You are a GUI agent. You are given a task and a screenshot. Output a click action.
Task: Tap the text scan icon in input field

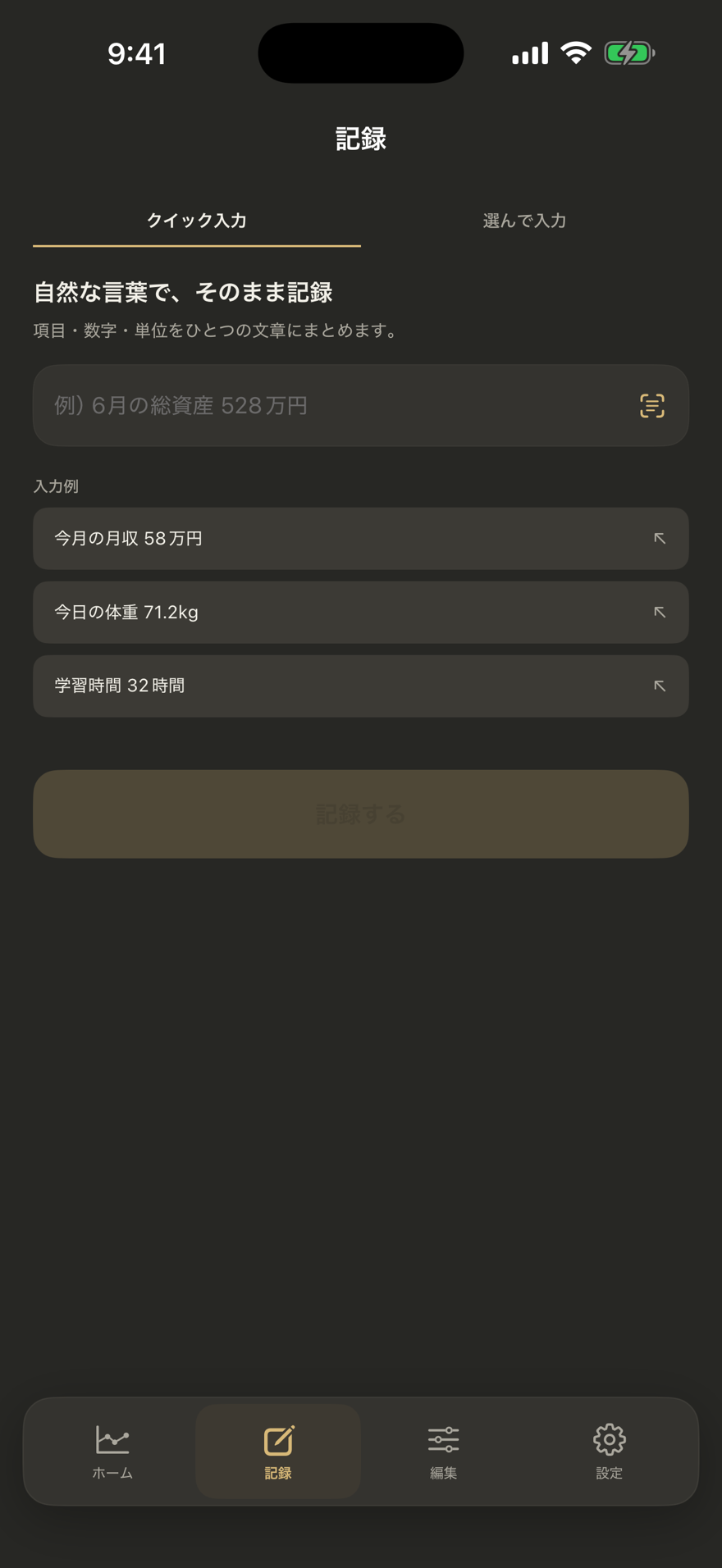[651, 405]
